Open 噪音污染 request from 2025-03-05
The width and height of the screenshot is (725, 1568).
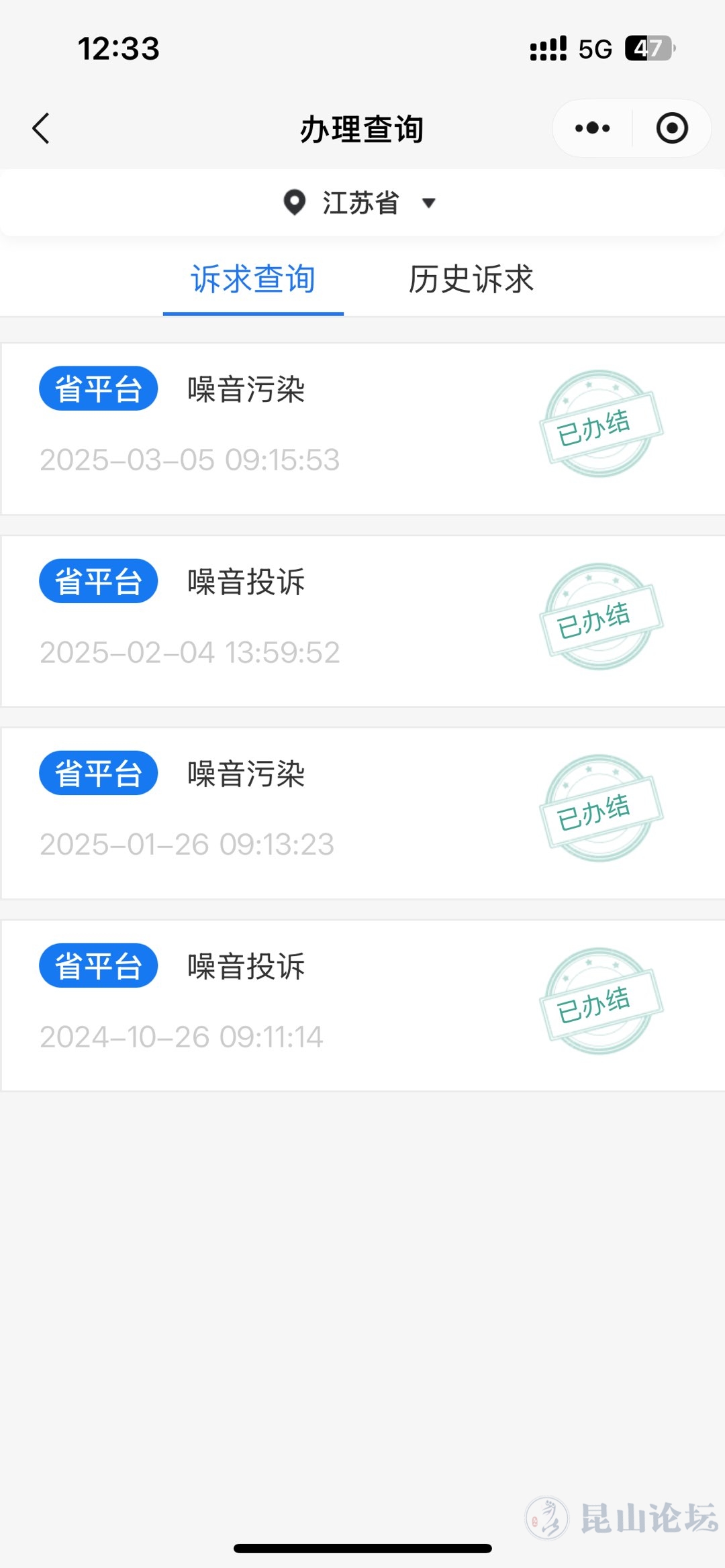coord(362,429)
